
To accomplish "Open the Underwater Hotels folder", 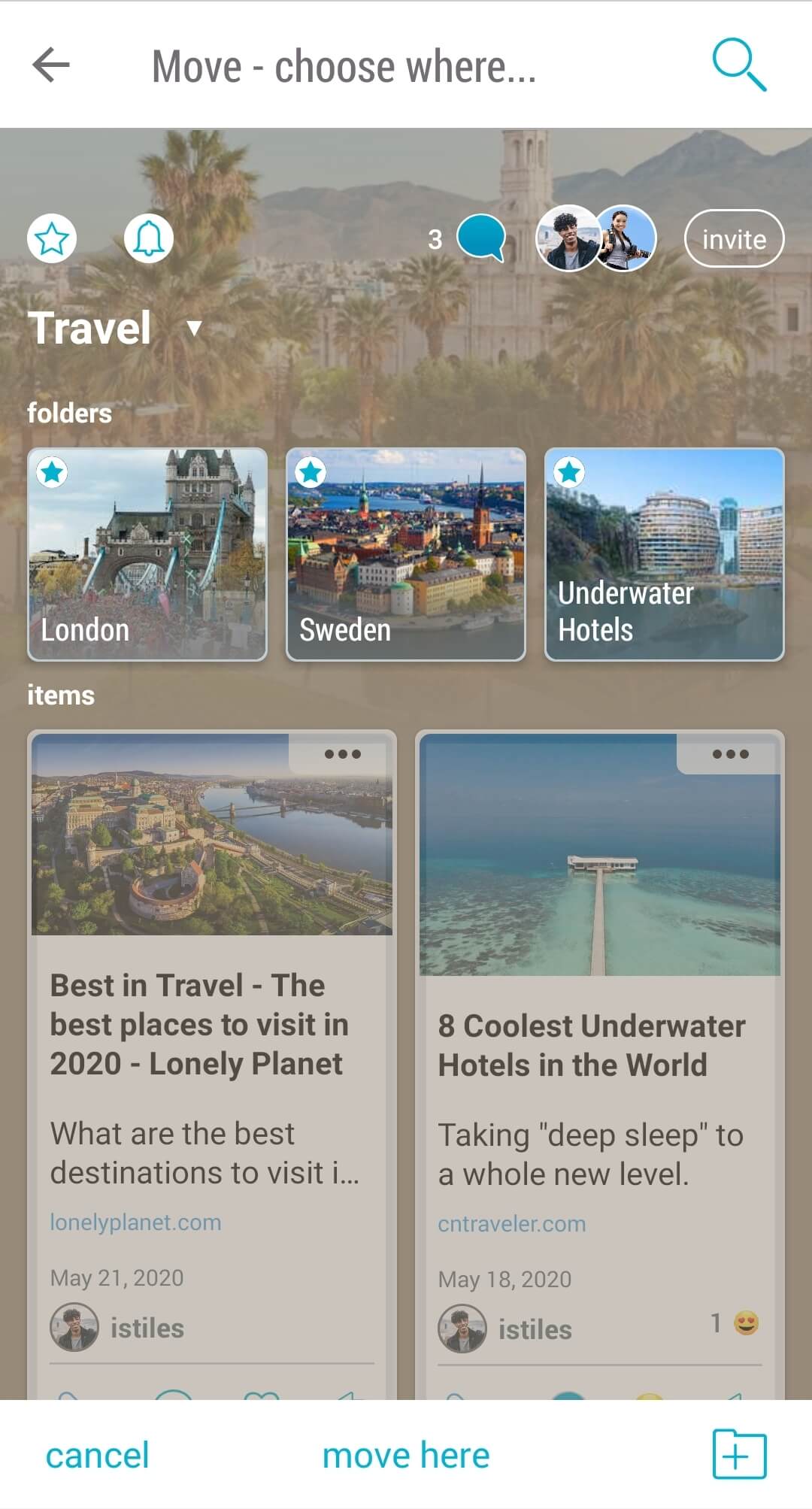I will (665, 555).
